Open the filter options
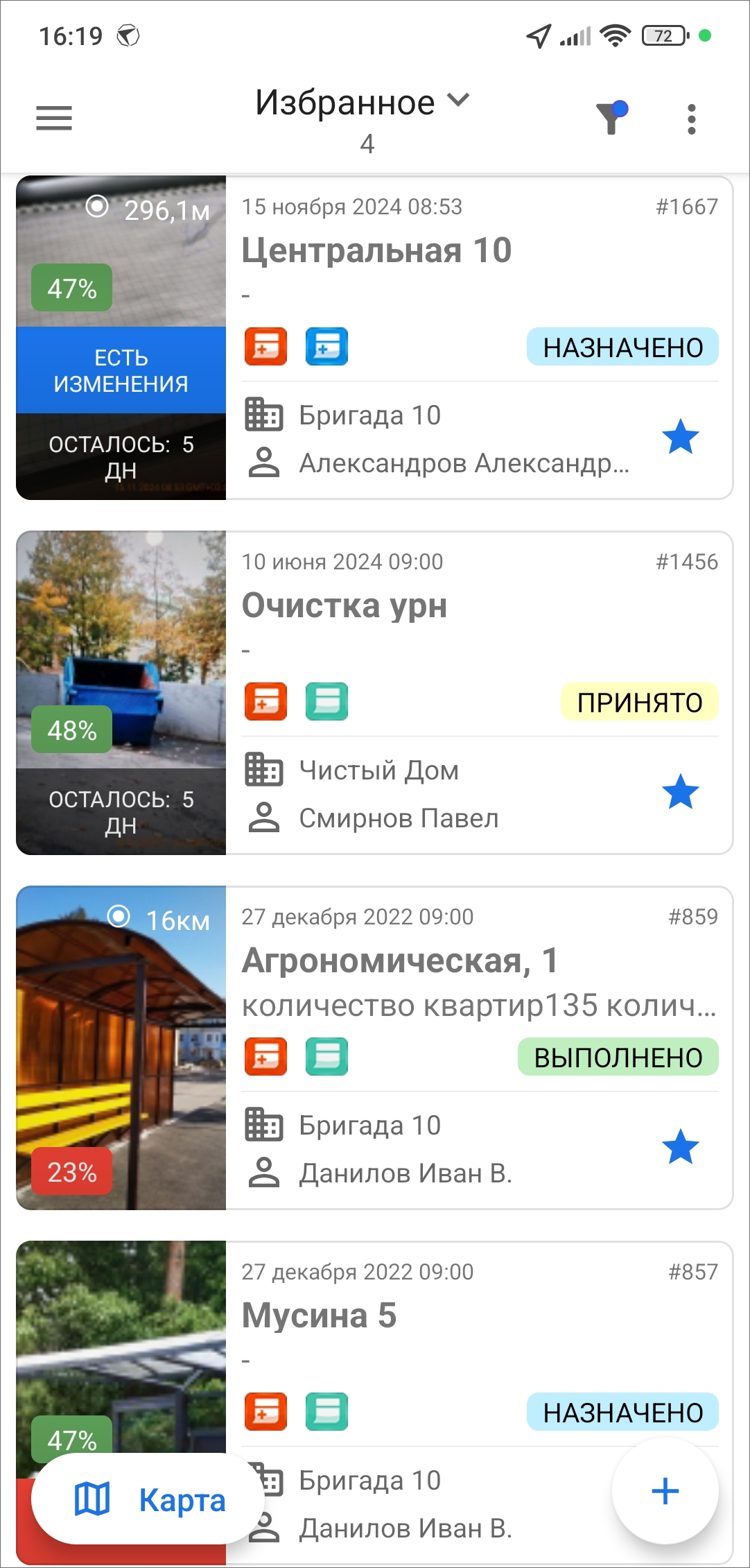 pos(611,118)
